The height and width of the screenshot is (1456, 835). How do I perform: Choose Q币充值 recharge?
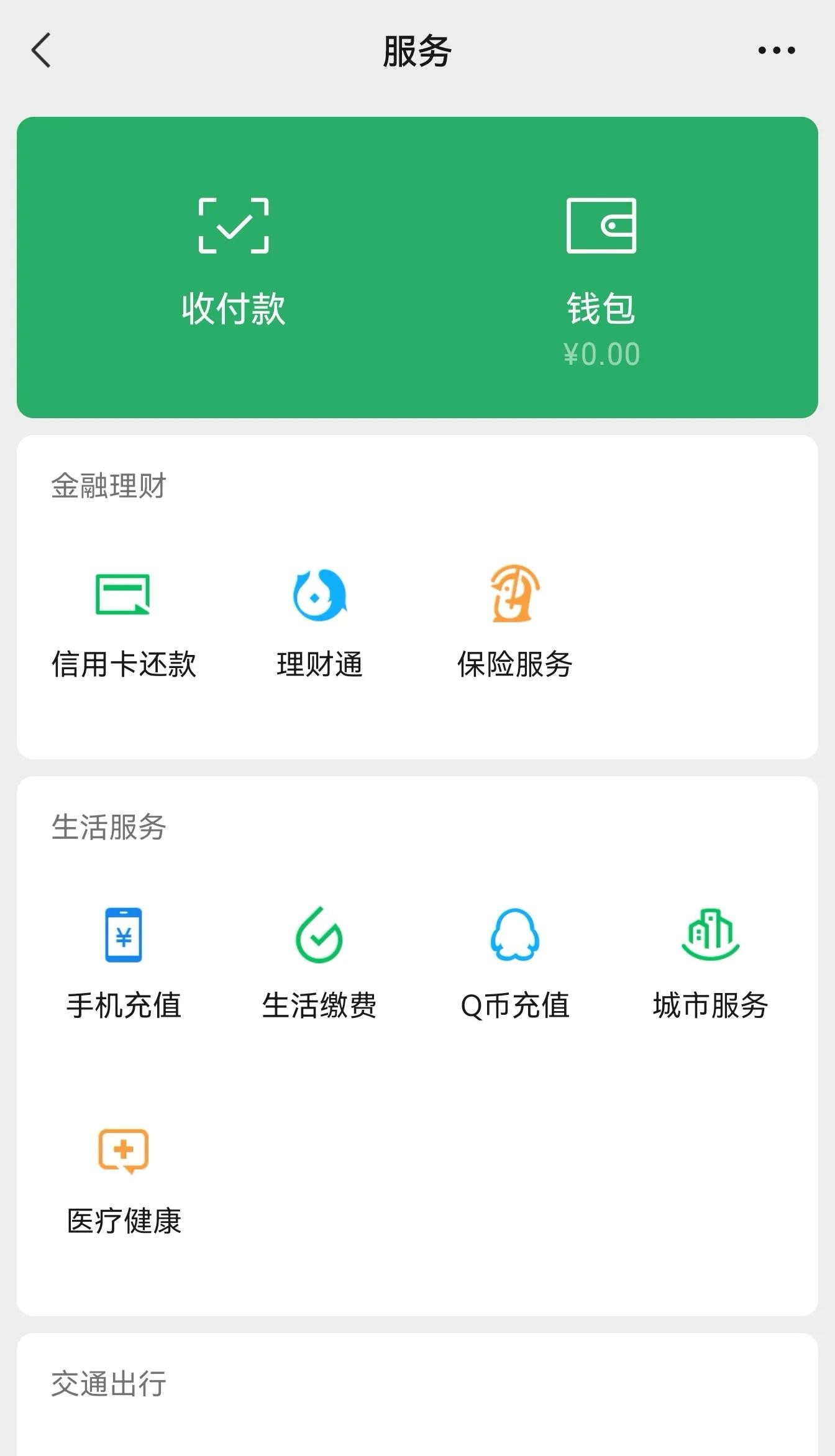515,962
